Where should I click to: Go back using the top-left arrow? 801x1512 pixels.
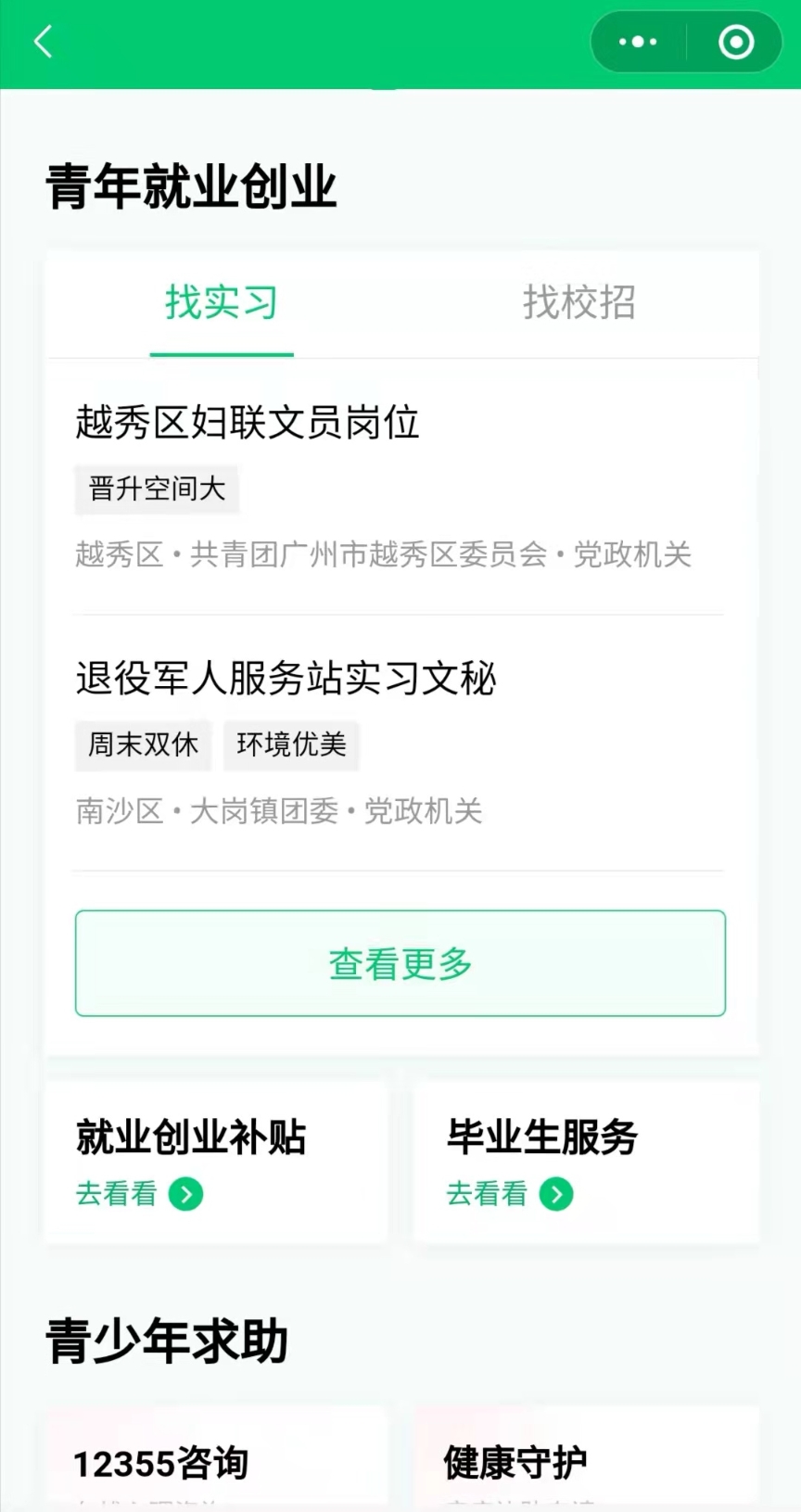[x=44, y=42]
